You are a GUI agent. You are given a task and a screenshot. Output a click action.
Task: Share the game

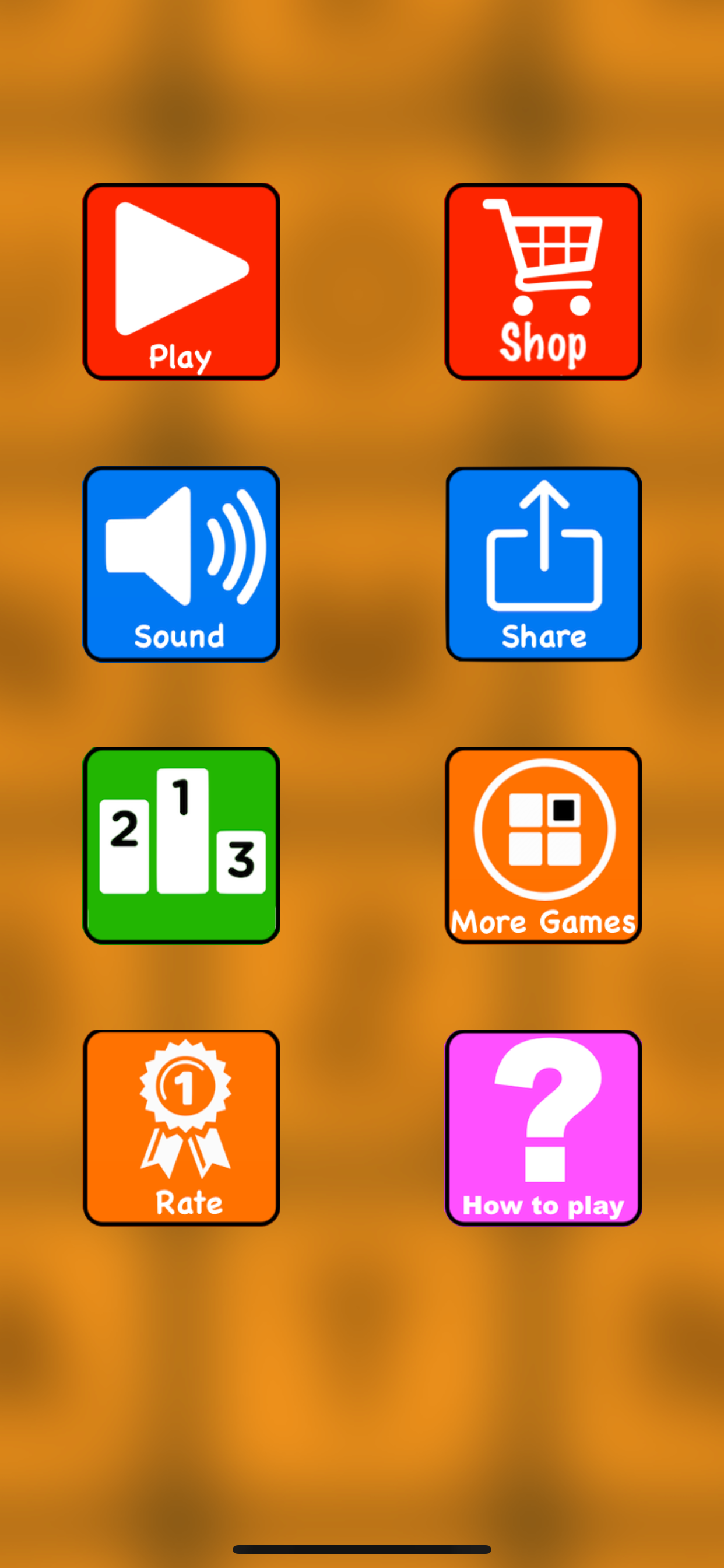pyautogui.click(x=543, y=564)
